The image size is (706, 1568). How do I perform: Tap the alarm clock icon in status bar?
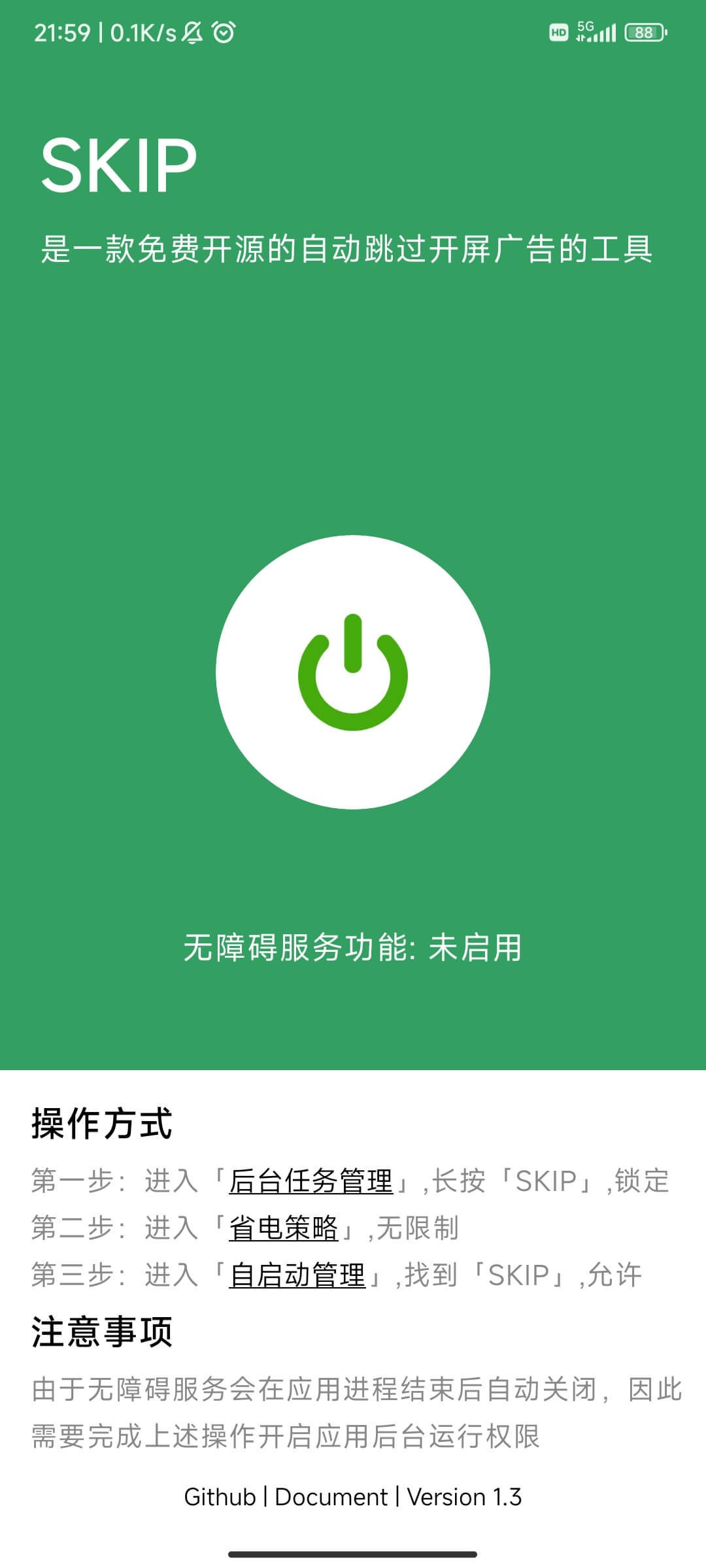click(223, 31)
